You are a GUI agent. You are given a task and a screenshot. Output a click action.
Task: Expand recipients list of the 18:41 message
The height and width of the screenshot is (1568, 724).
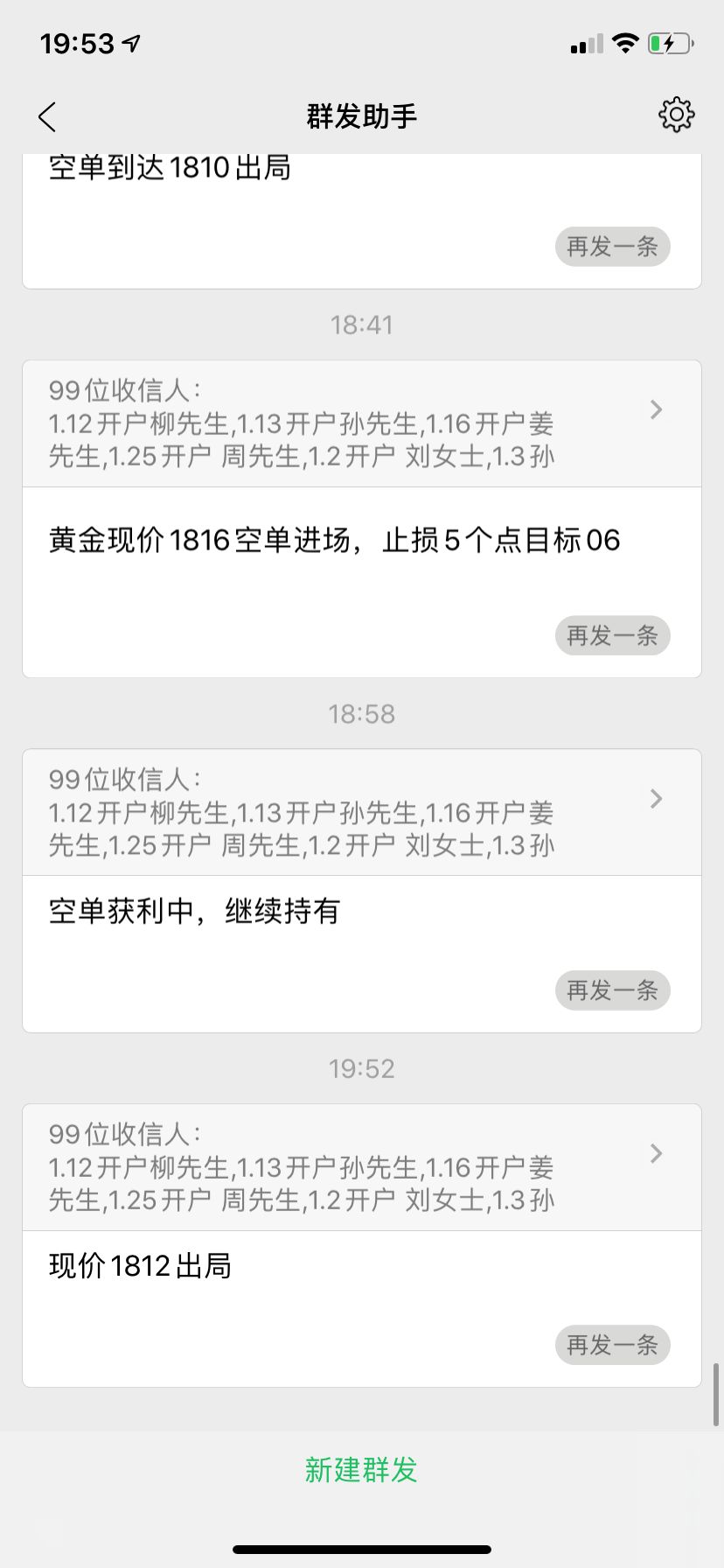362,423
